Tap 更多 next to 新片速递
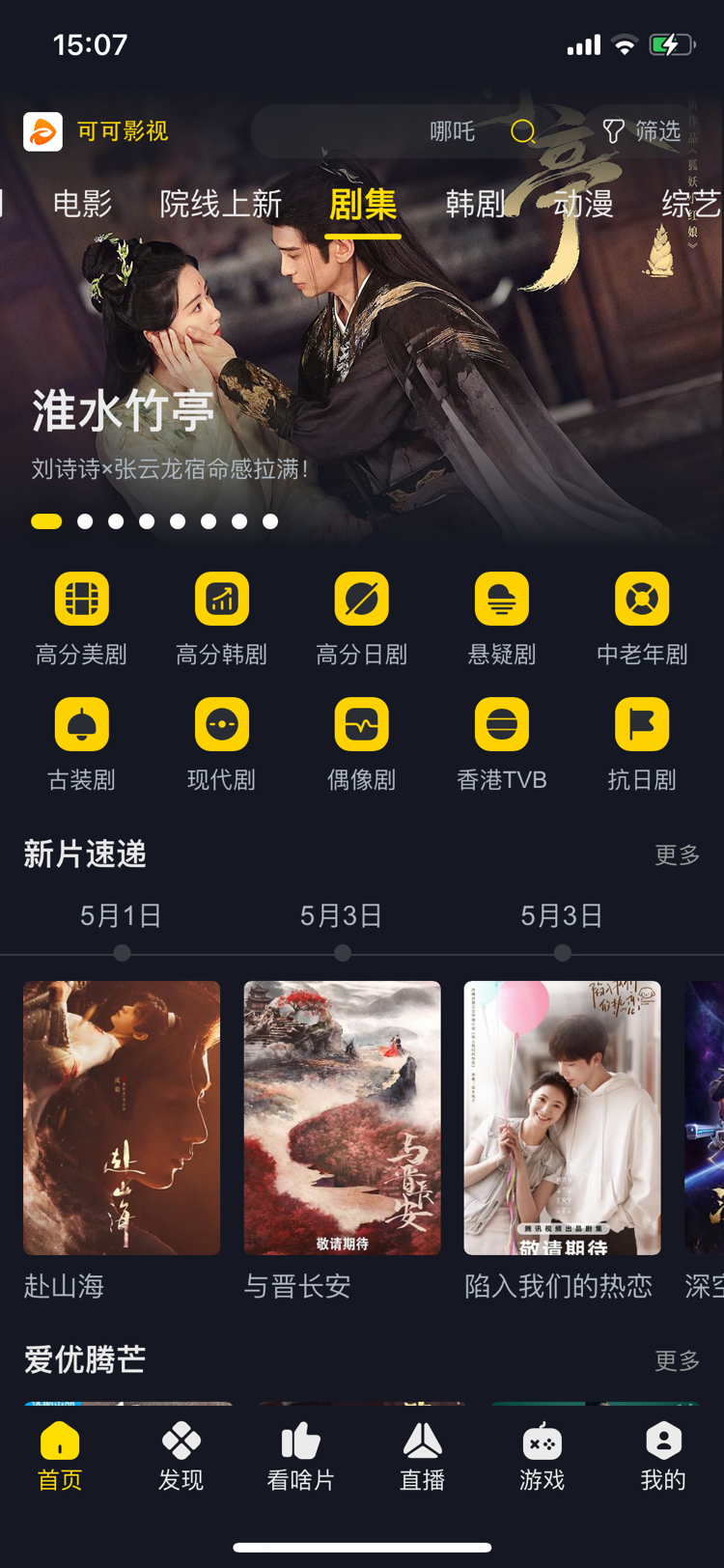Screen dimensions: 724x1568 point(675,855)
